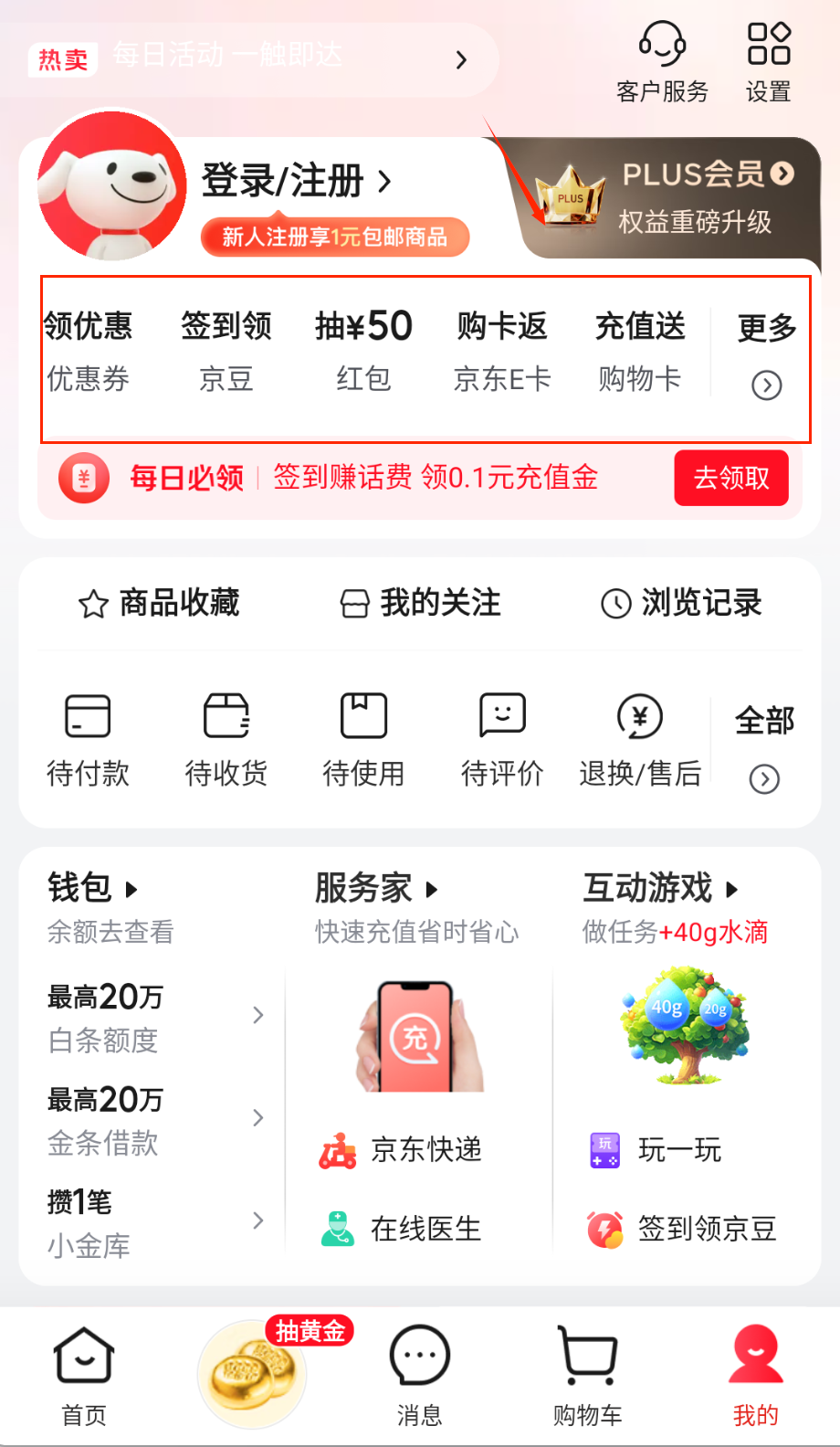View 待收货 orders awaiting delivery
Image resolution: width=840 pixels, height=1447 pixels.
(x=226, y=740)
